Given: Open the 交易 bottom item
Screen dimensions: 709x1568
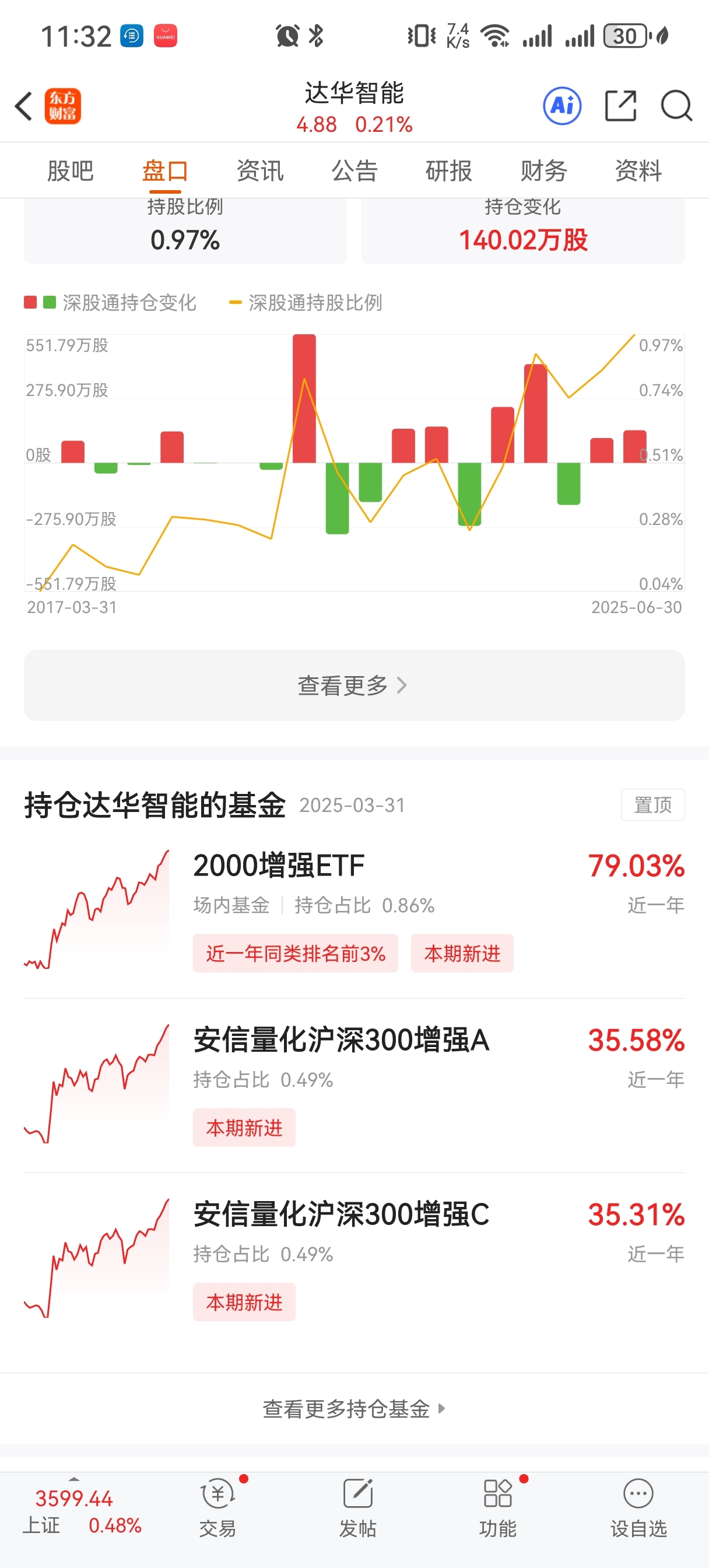Looking at the screenshot, I should click(x=218, y=1507).
